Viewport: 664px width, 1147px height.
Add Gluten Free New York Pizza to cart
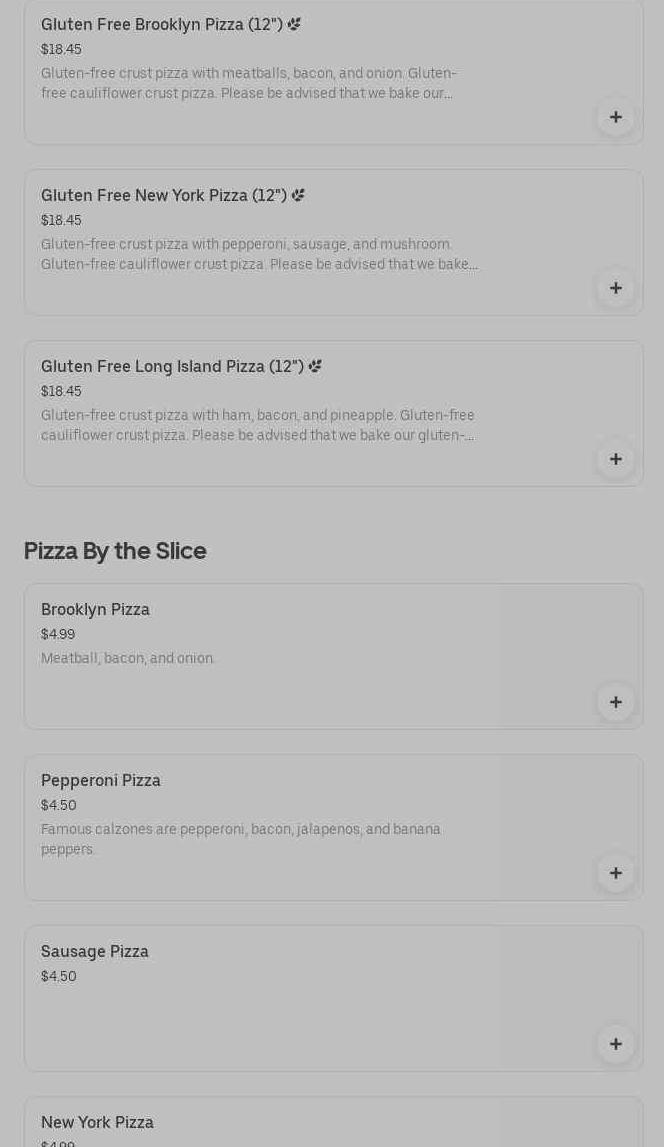615,288
